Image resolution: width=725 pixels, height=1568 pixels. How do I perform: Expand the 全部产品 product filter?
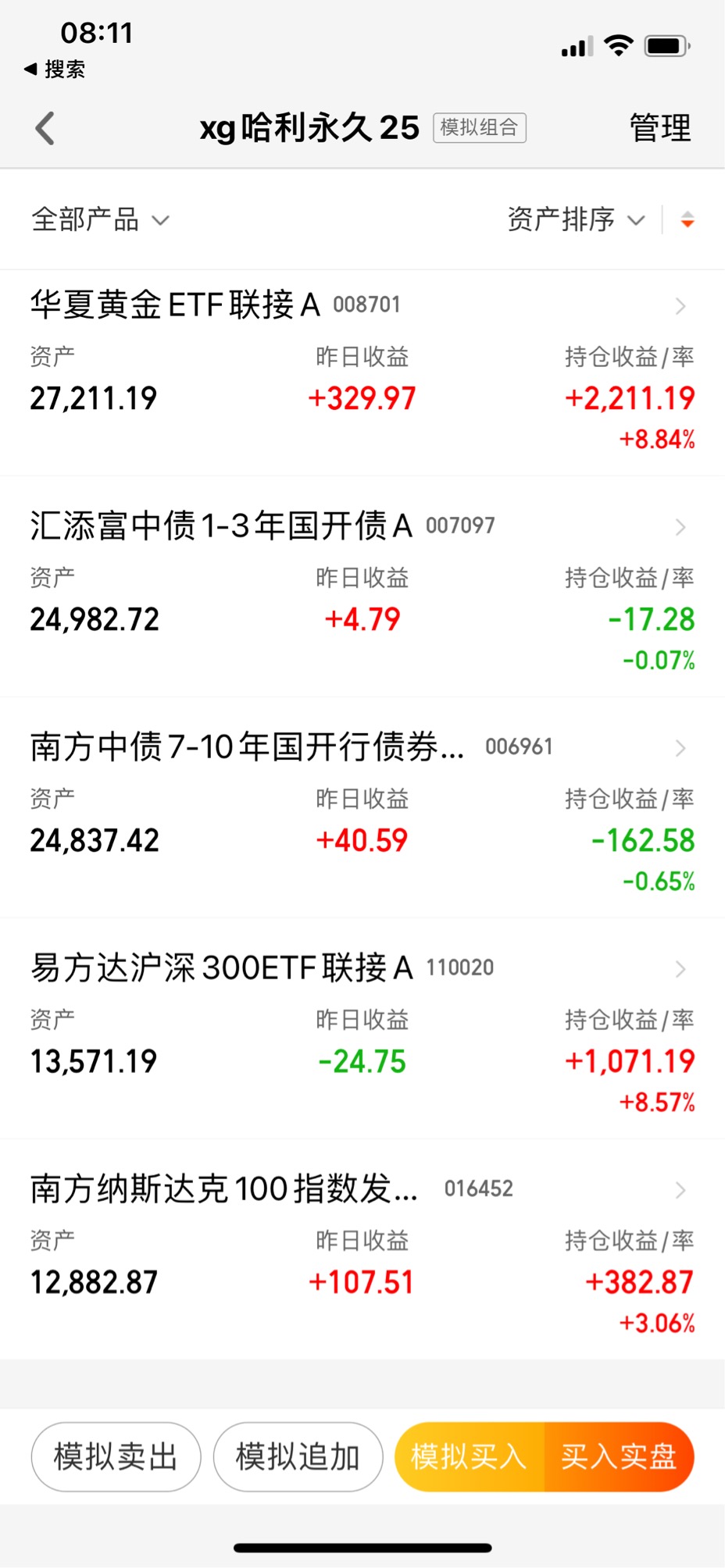100,219
